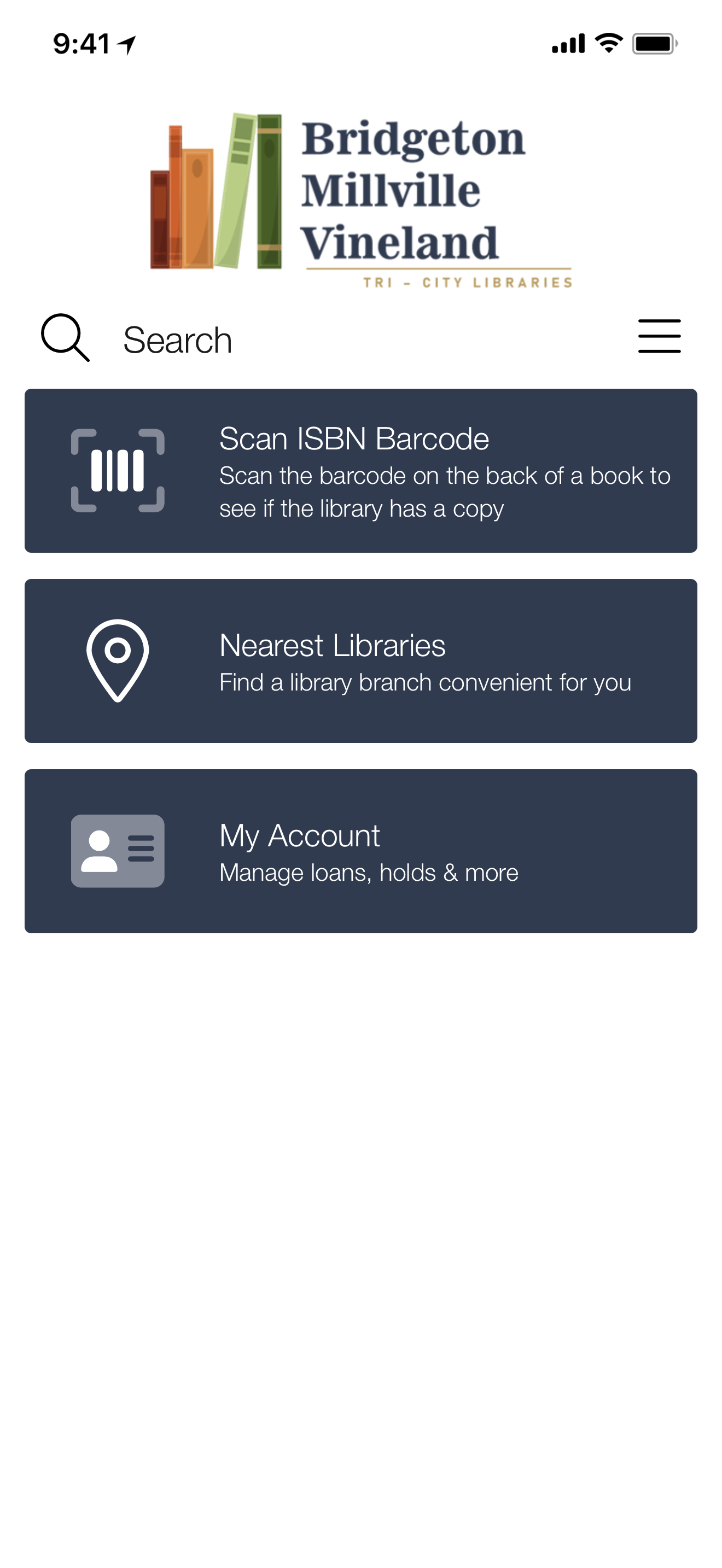The image size is (722, 1568).
Task: Find Nearest Libraries
Action: [x=360, y=660]
